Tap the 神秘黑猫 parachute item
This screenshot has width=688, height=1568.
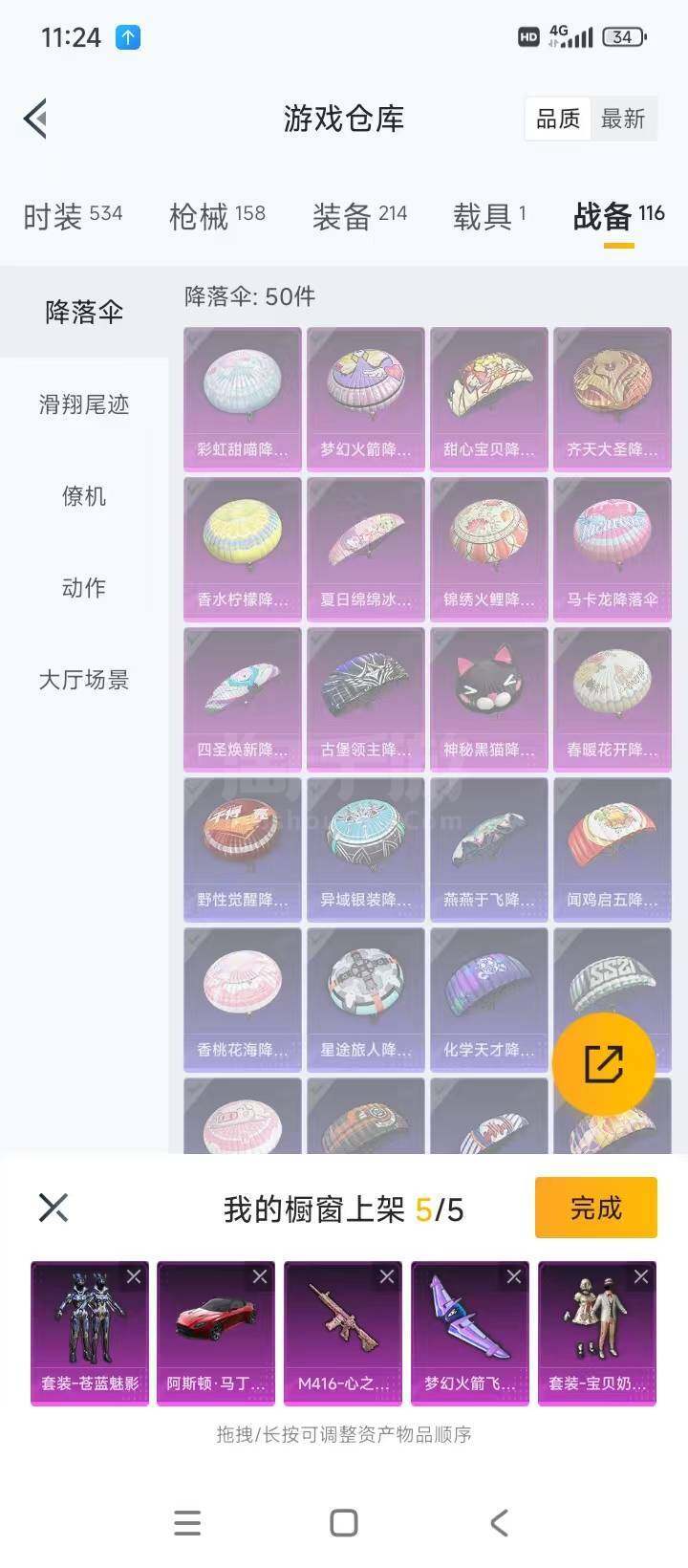tap(489, 699)
